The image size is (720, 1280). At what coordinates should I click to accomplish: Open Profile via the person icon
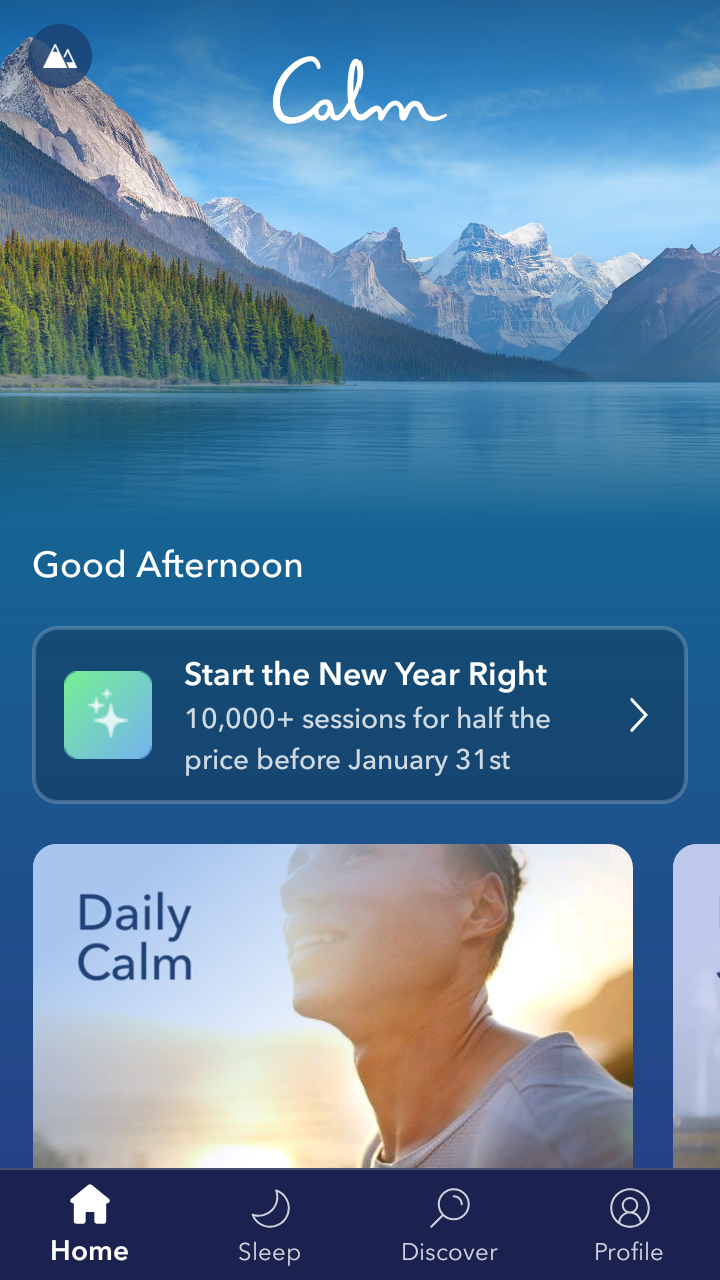629,1207
